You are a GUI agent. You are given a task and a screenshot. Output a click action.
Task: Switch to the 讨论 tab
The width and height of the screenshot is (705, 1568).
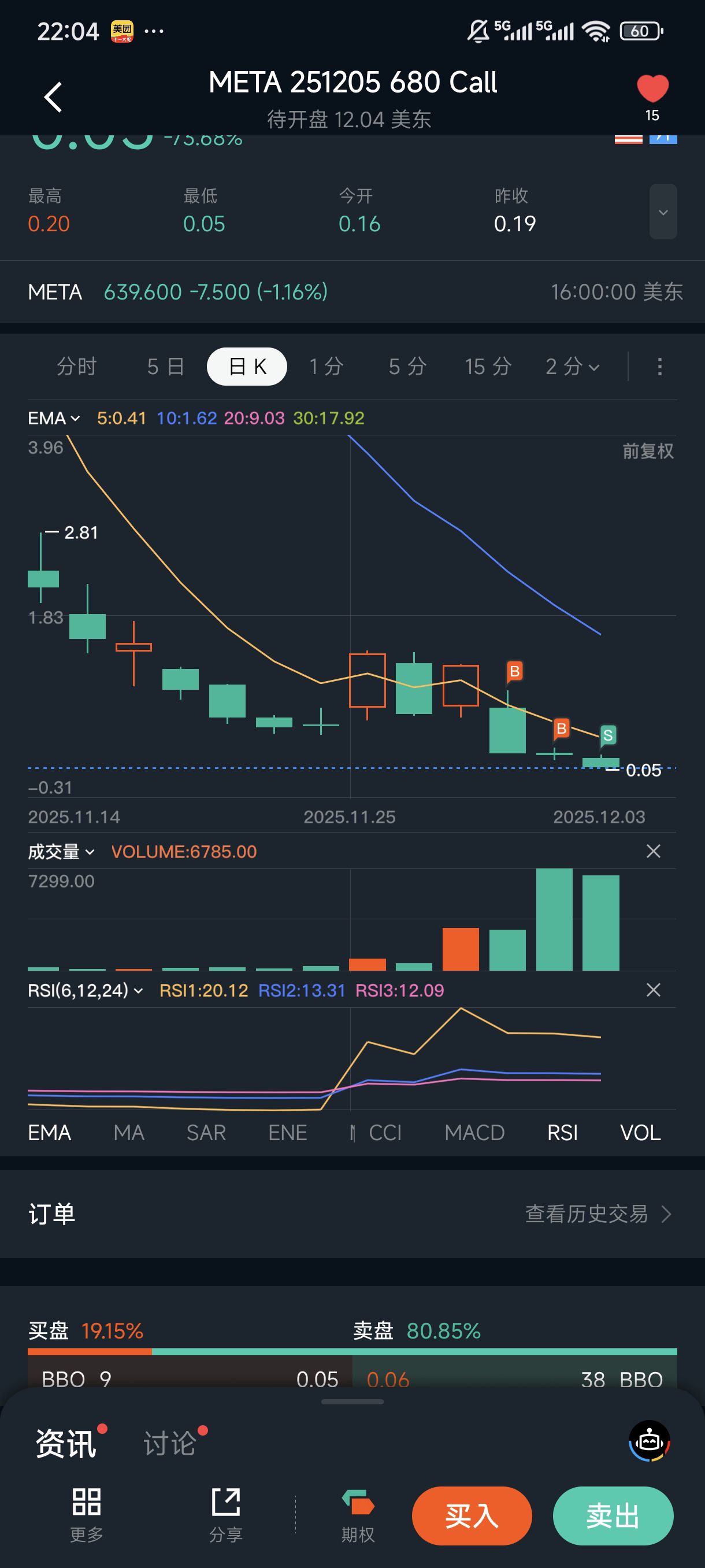pyautogui.click(x=170, y=1443)
